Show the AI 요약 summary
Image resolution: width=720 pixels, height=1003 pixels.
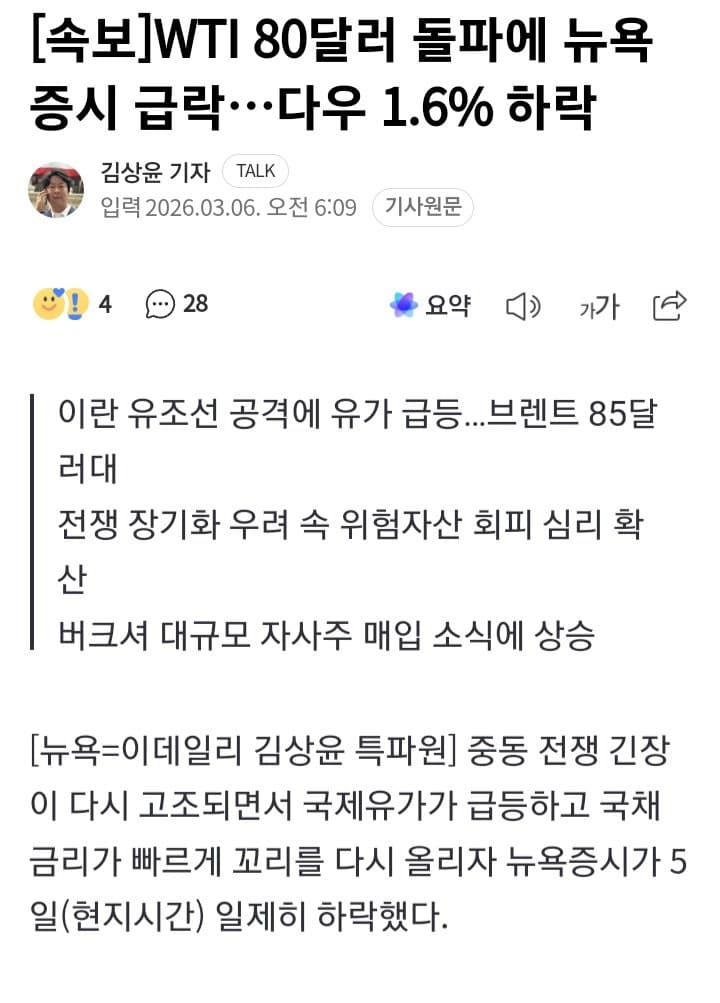431,305
